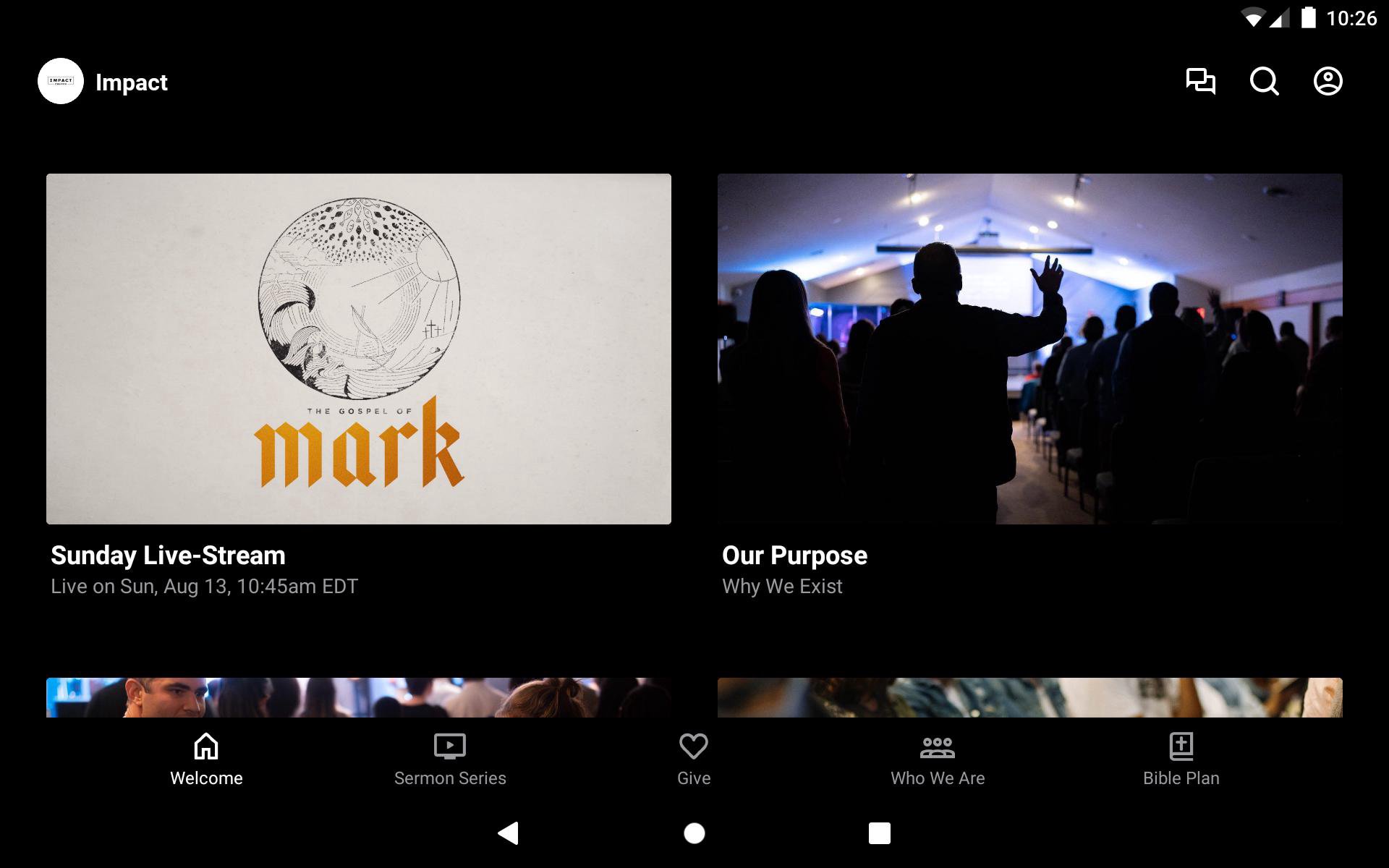Open the Our Purpose card

pos(1029,349)
